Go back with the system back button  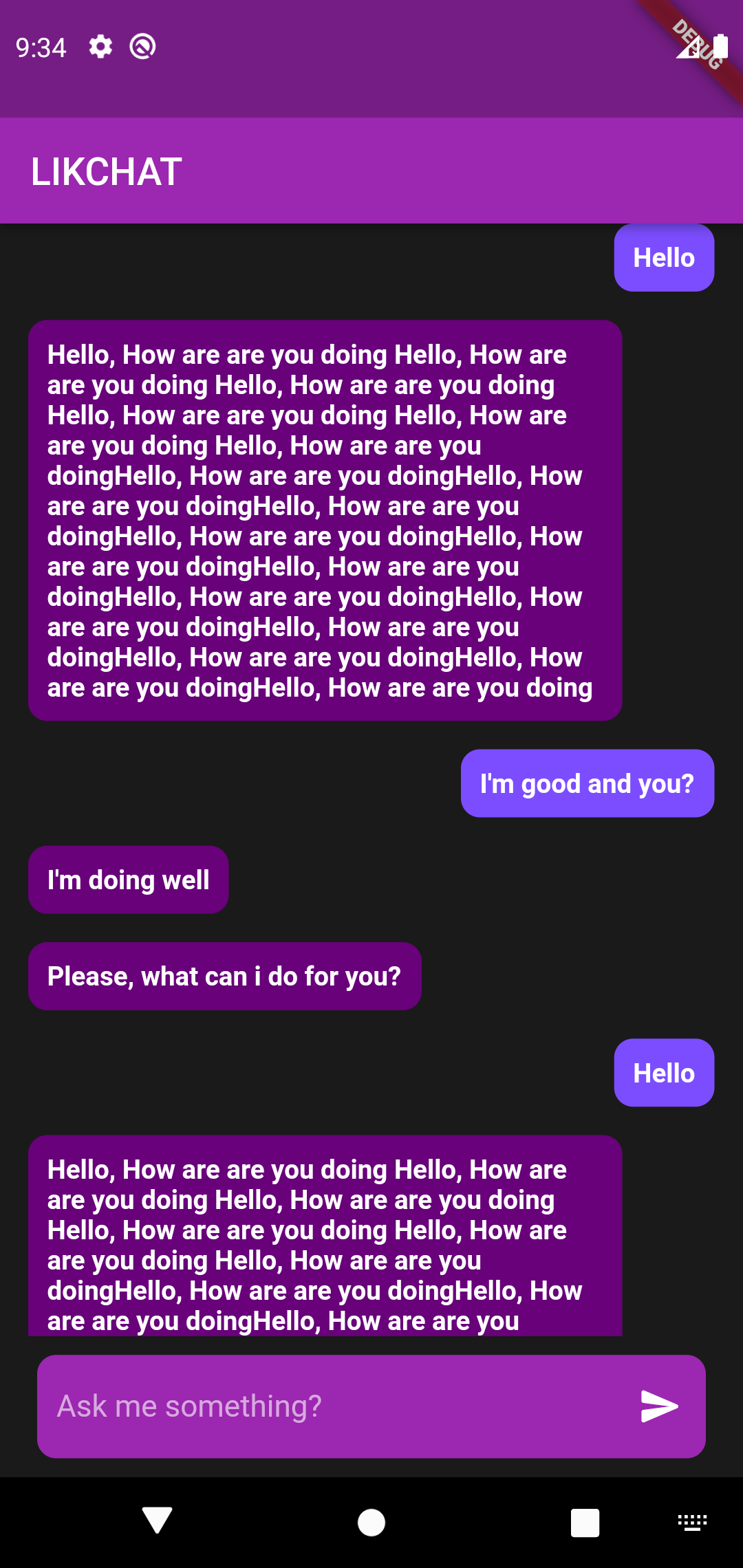(x=158, y=1521)
